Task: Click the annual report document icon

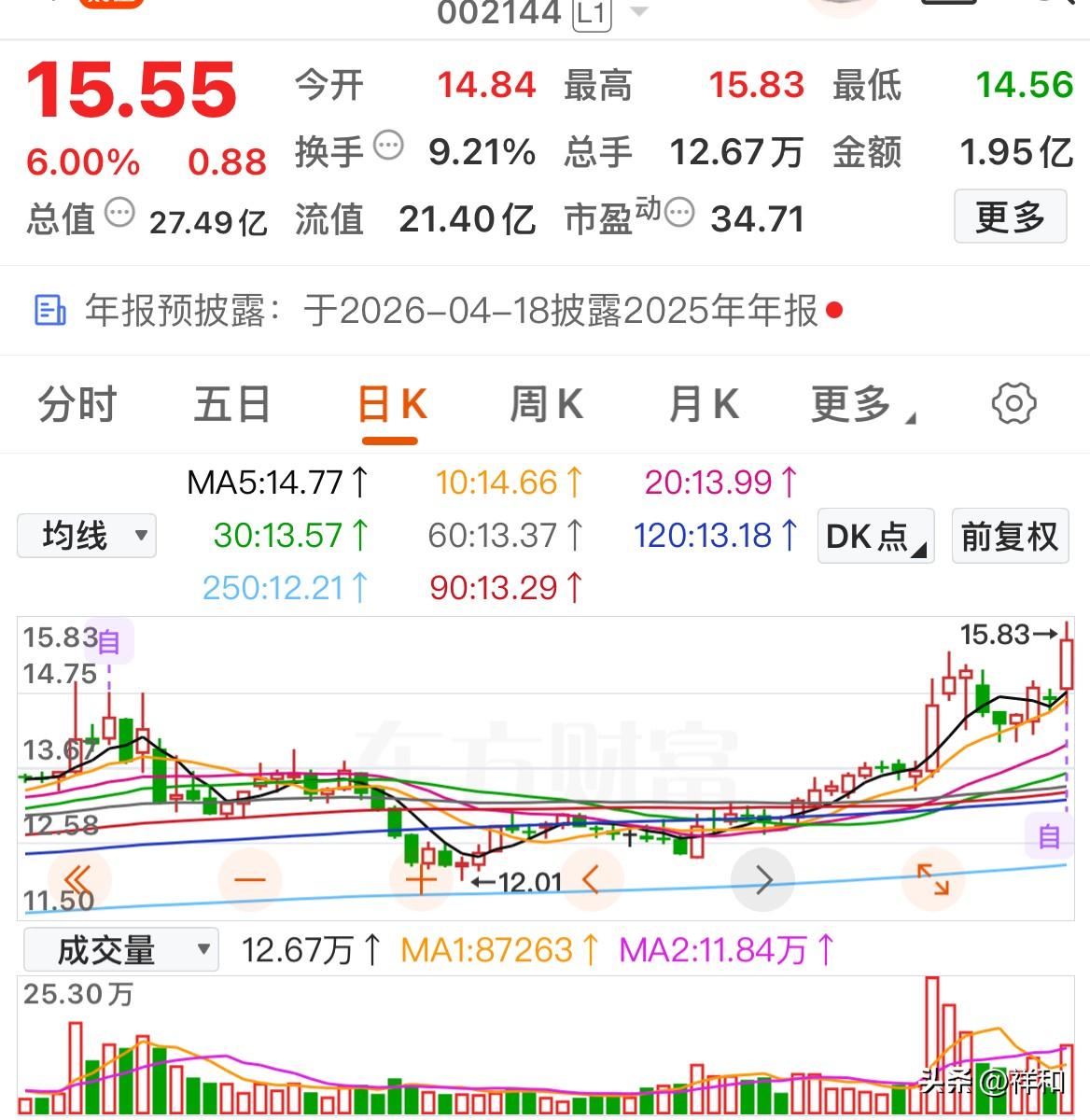Action: pyautogui.click(x=49, y=310)
